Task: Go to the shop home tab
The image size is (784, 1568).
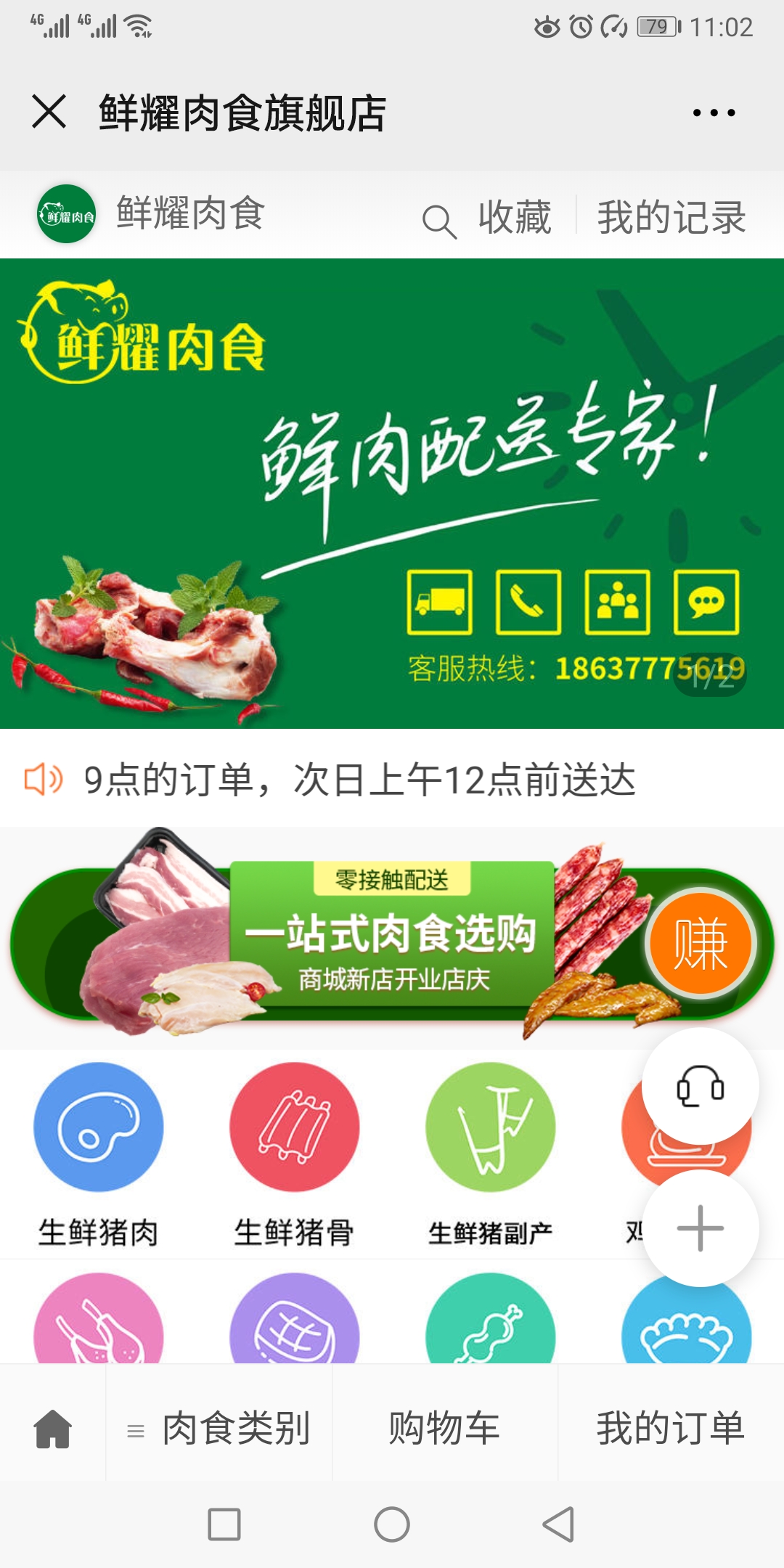Action: click(53, 1429)
